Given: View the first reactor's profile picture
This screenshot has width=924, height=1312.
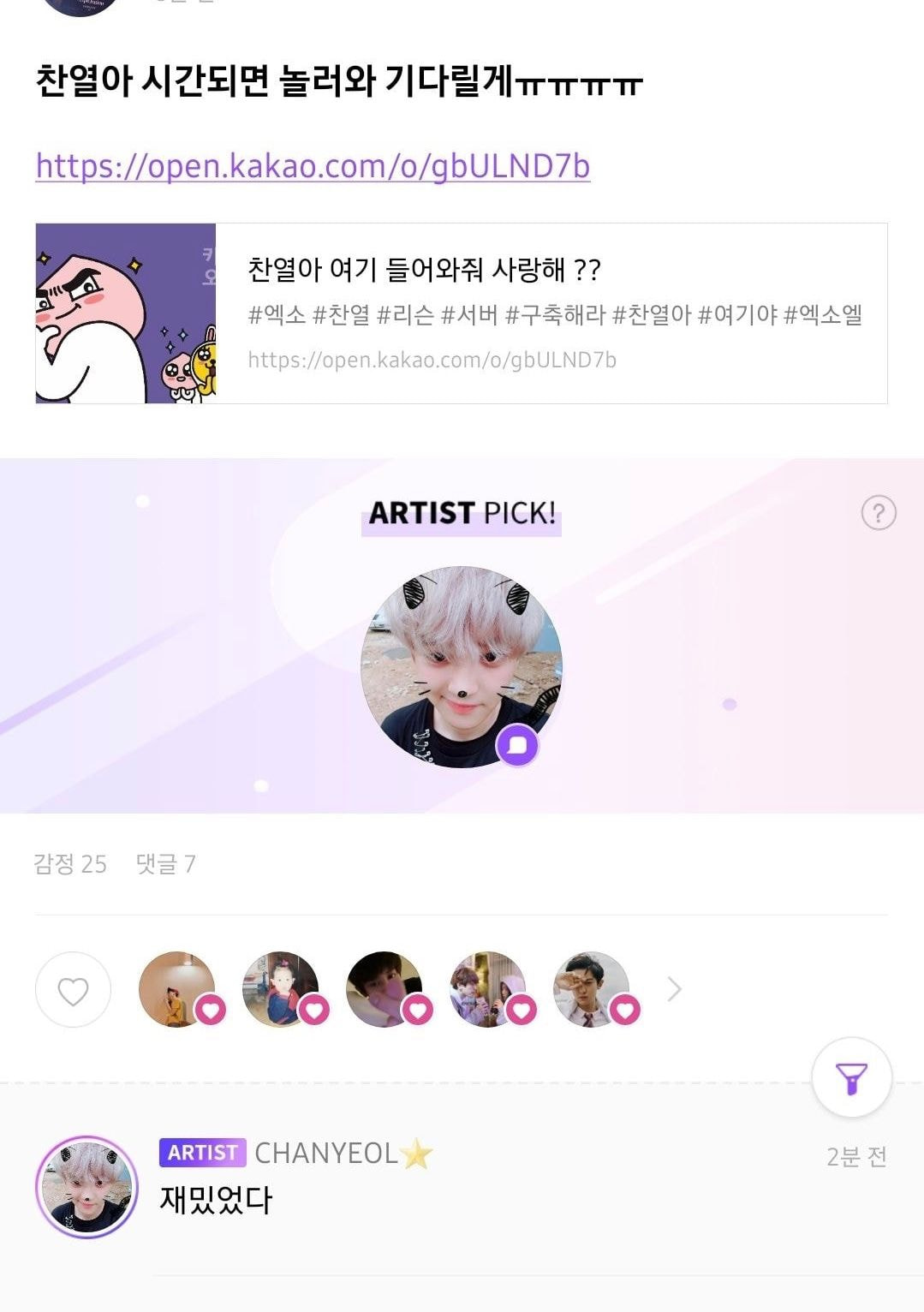Looking at the screenshot, I should click(x=177, y=989).
